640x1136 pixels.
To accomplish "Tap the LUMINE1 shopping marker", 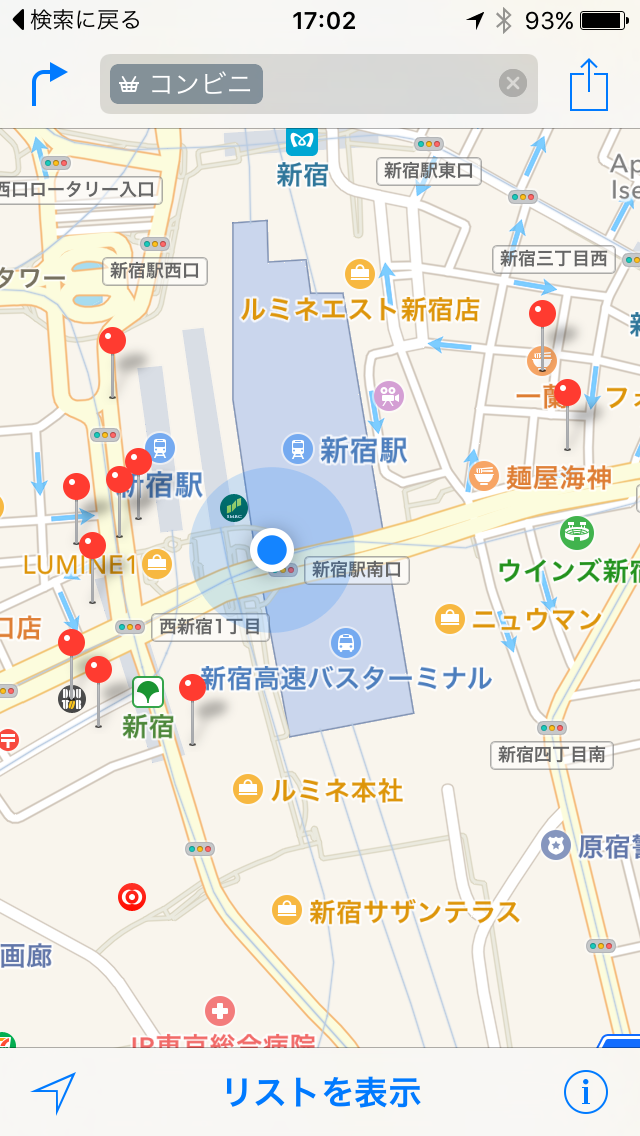I will pos(157,564).
